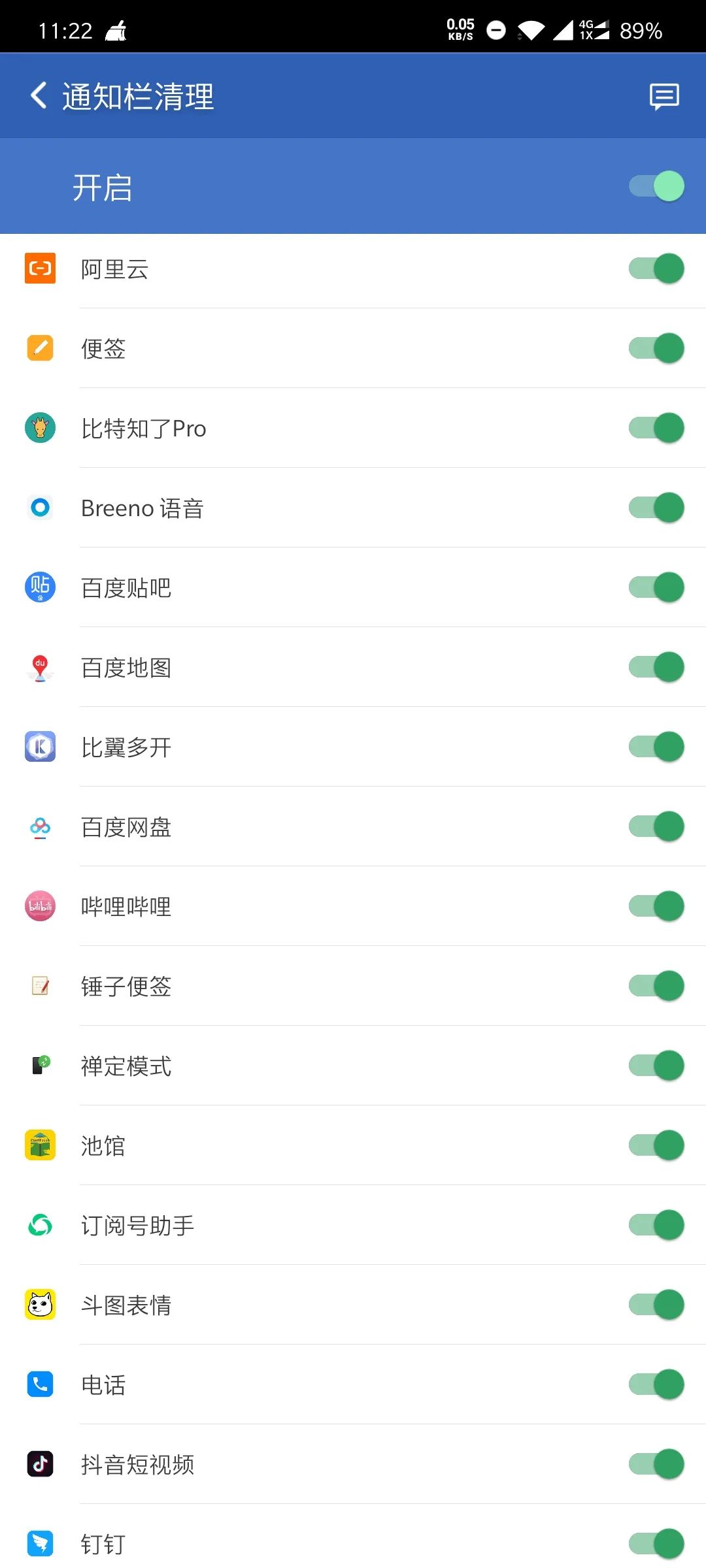Disable the 池馆 toggle
Viewport: 706px width, 1568px height.
(x=656, y=1145)
